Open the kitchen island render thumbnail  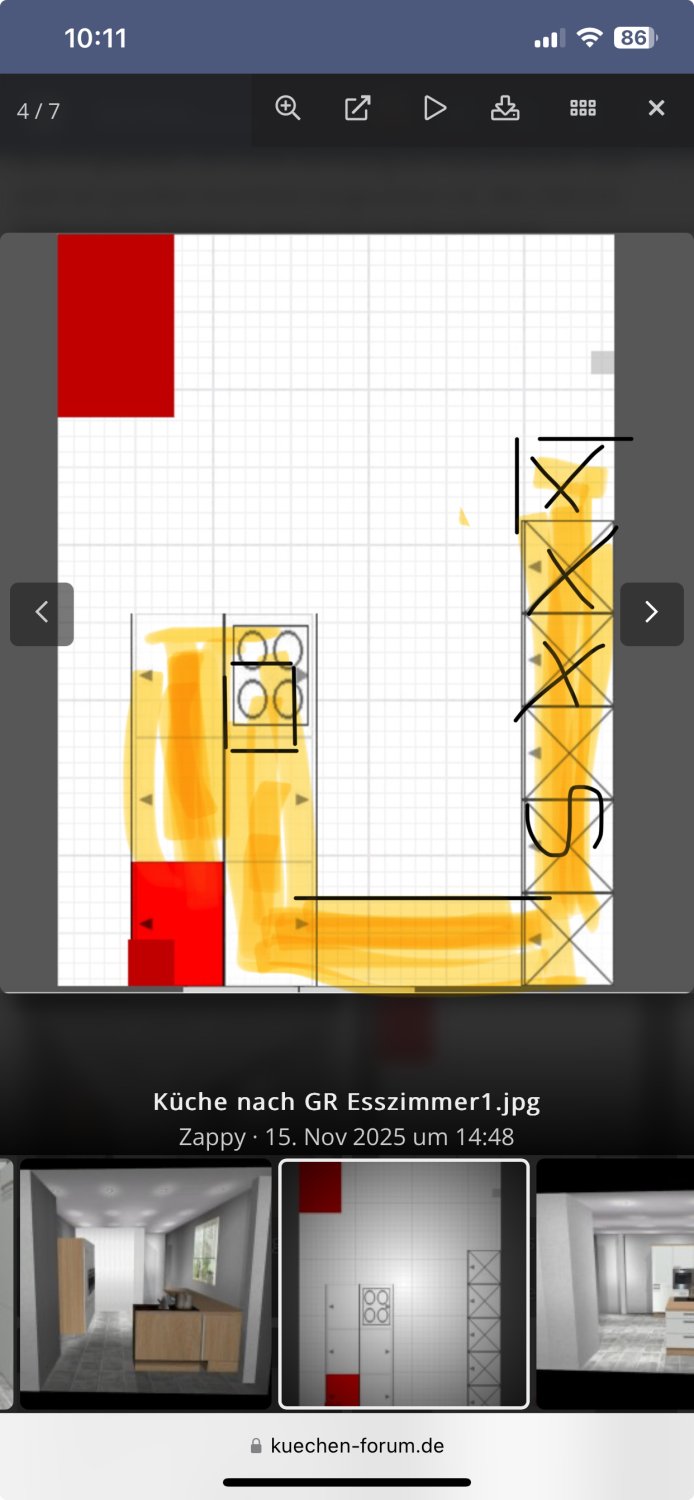[615, 1284]
